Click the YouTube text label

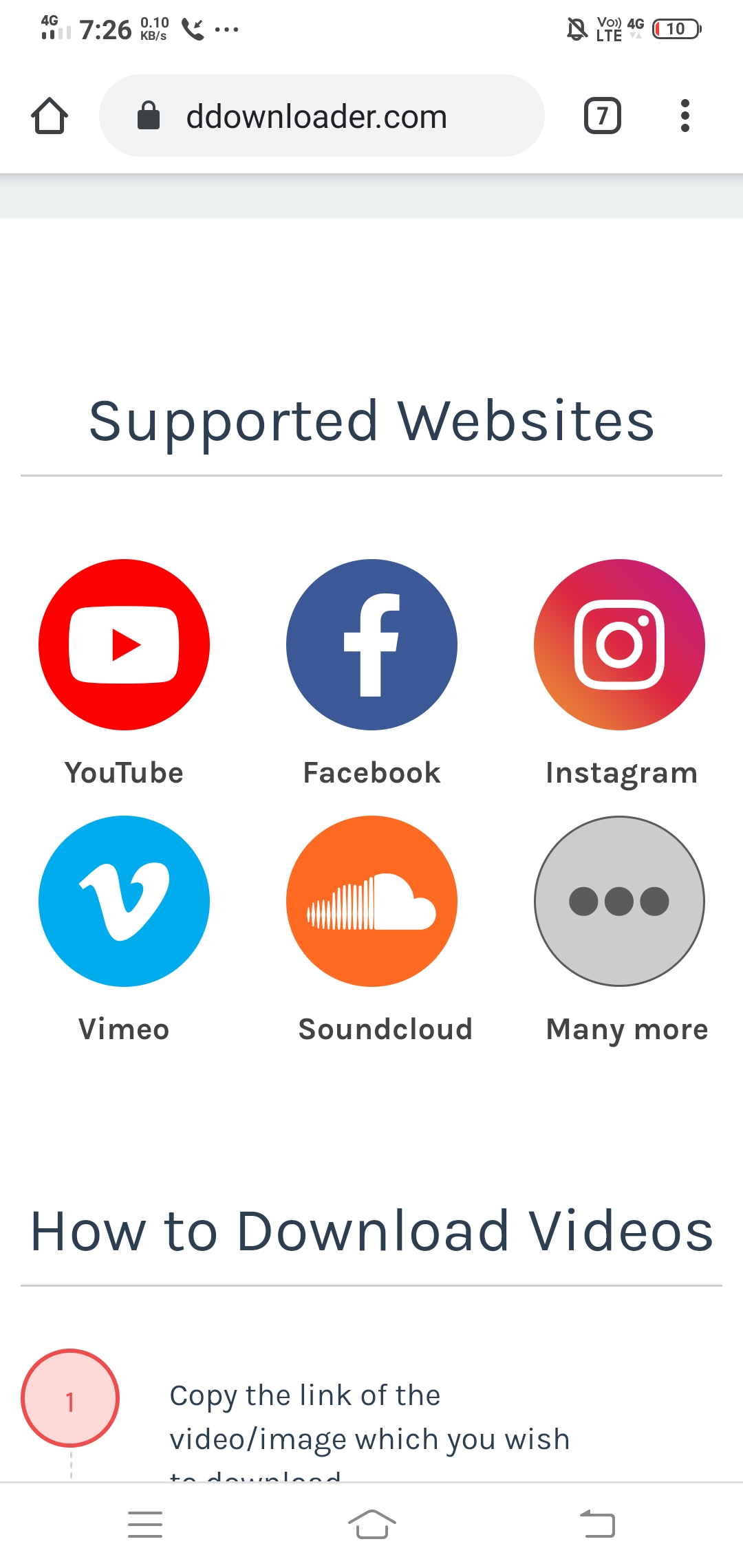point(124,772)
